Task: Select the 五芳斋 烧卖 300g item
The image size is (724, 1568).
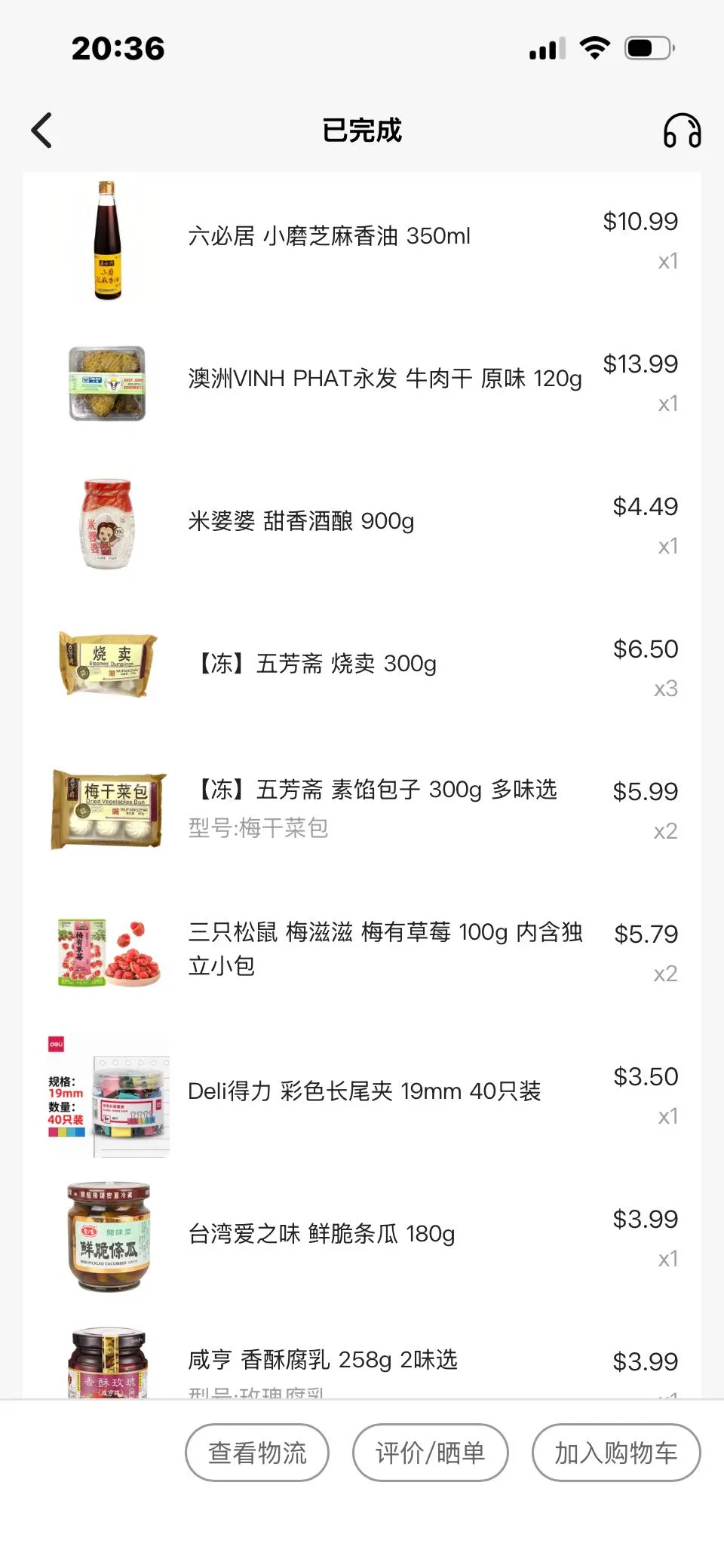Action: coord(317,664)
